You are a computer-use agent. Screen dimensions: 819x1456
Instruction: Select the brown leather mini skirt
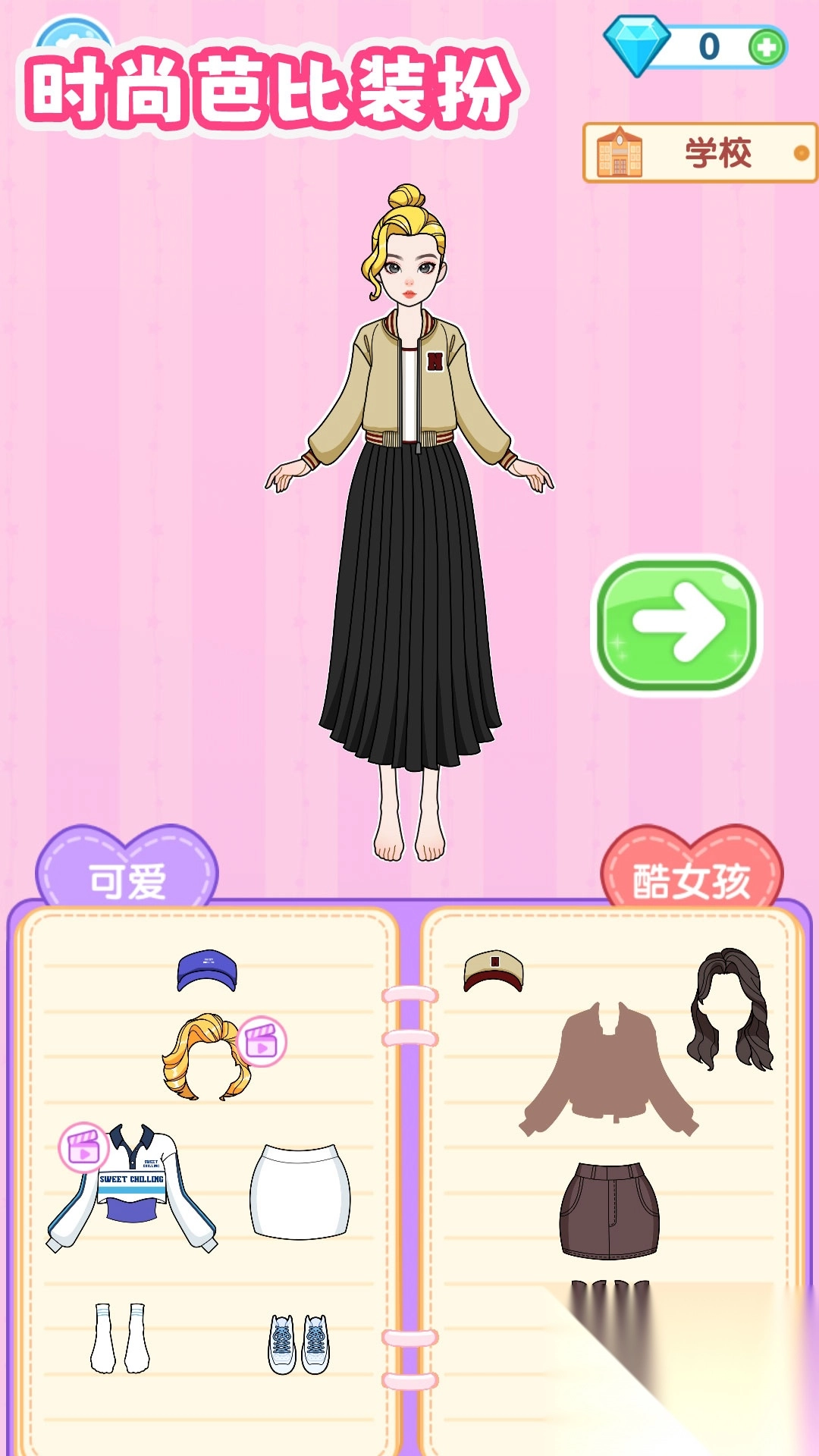tap(609, 1210)
